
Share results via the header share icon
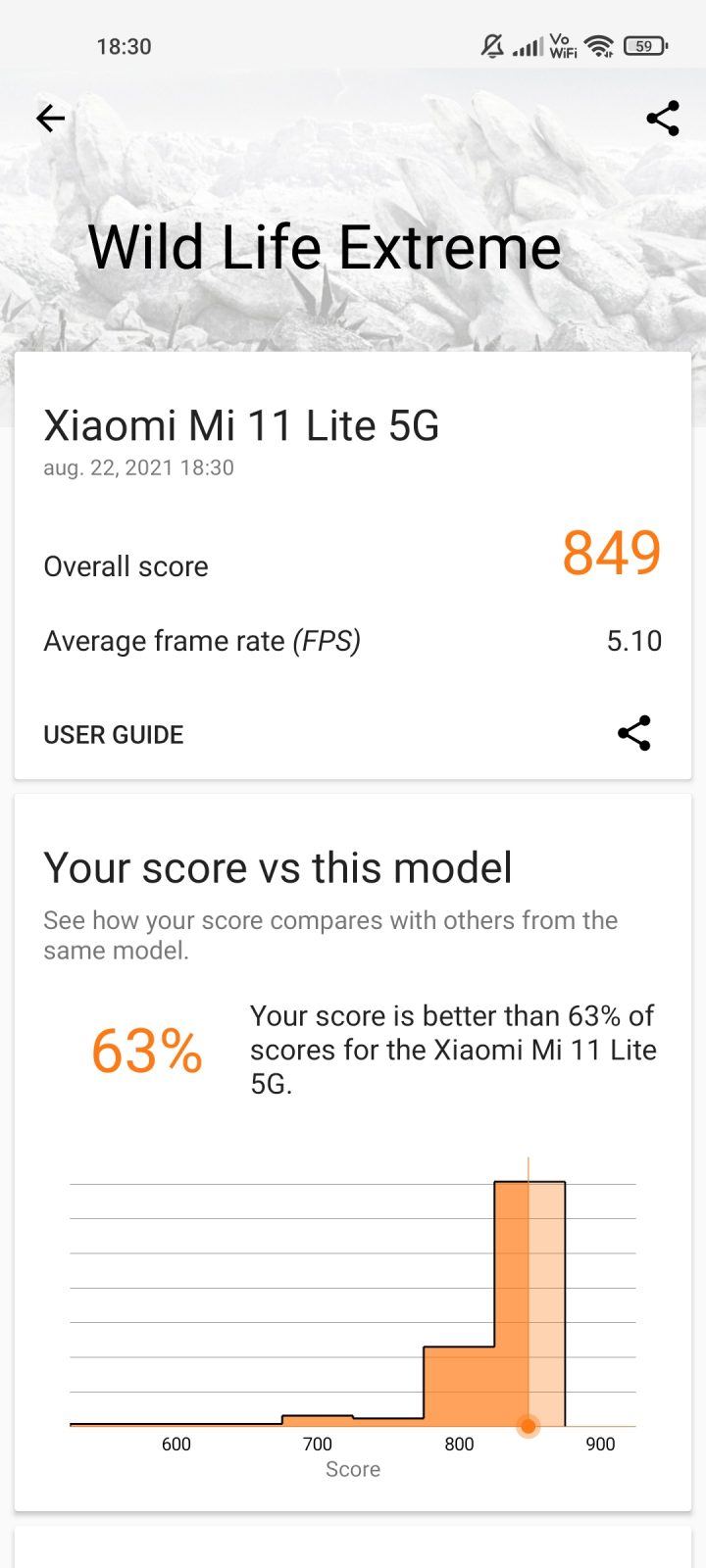(663, 119)
